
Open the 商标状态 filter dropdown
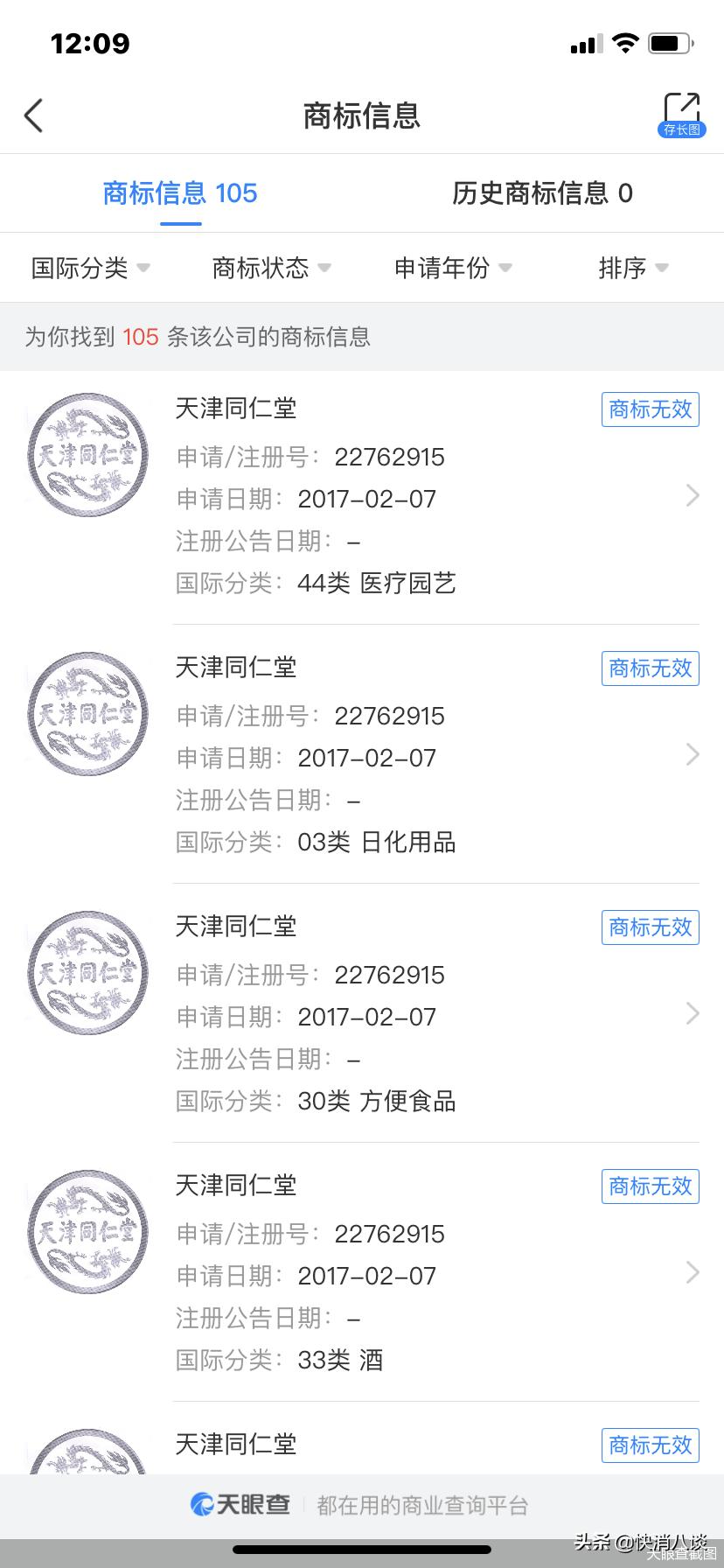click(x=270, y=268)
